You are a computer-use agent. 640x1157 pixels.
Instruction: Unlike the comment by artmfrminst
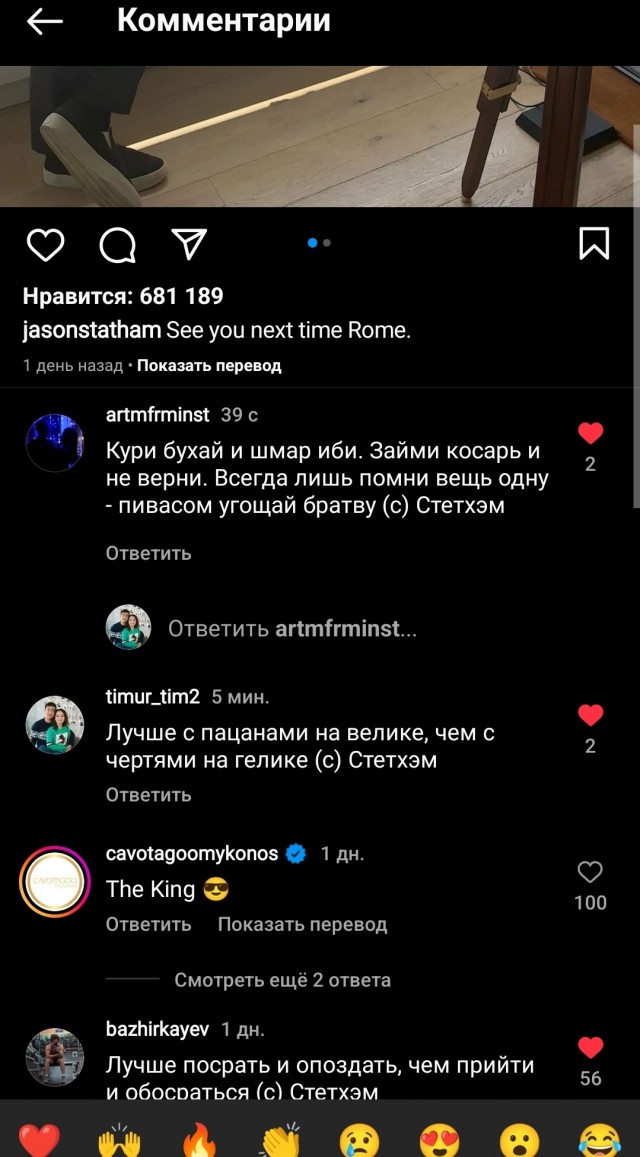click(590, 434)
